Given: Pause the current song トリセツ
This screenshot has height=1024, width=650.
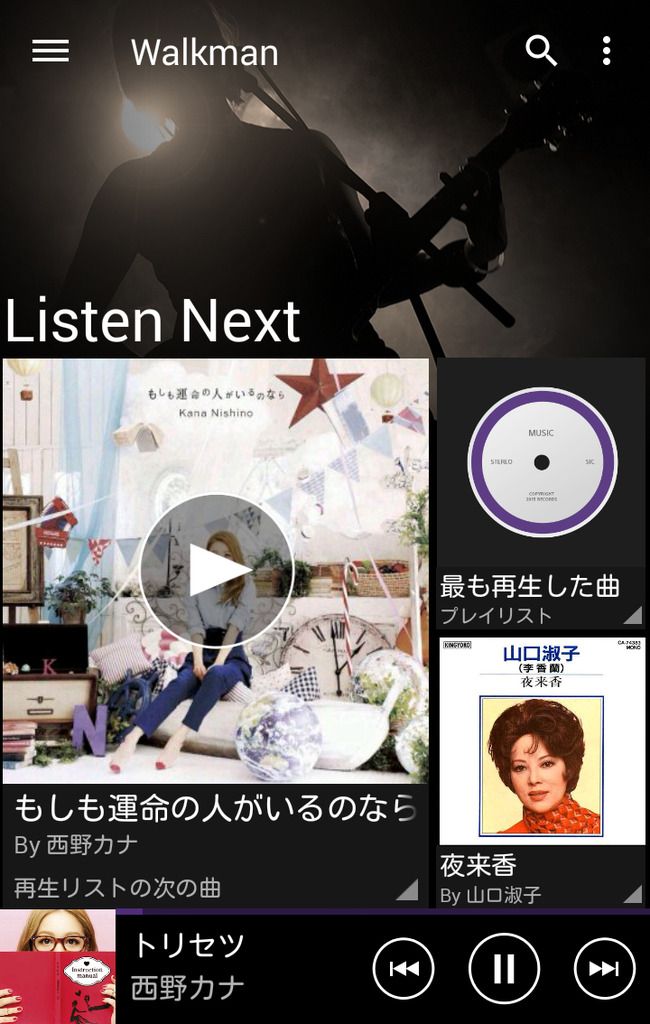Looking at the screenshot, I should click(x=504, y=968).
